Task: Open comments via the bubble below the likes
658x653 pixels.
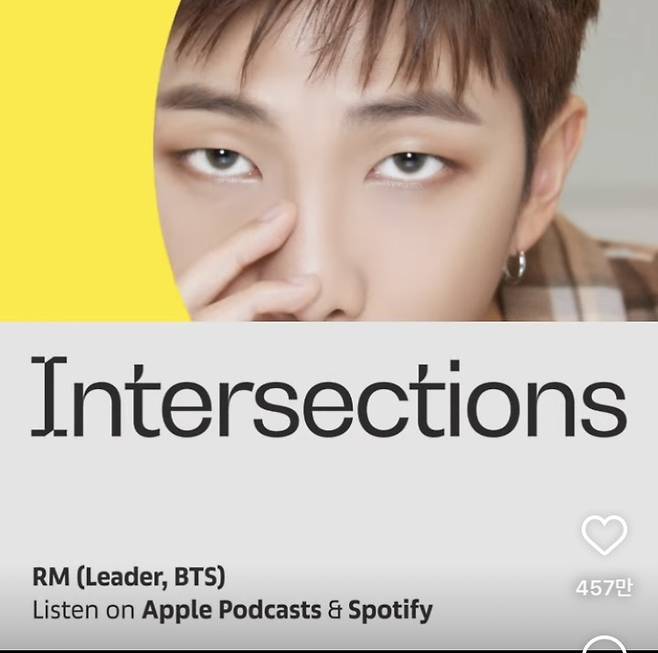Action: coord(604,645)
